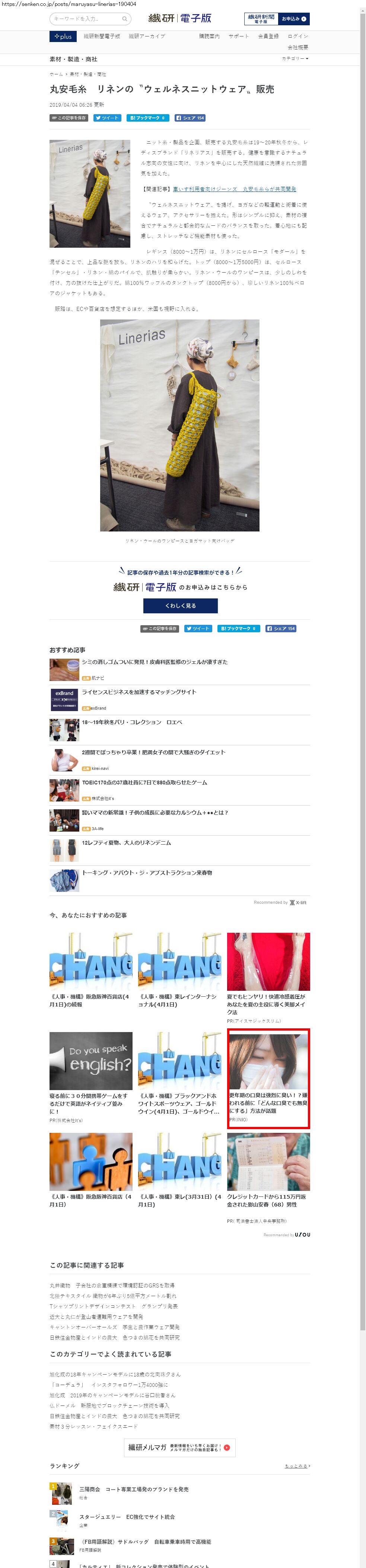Image resolution: width=366 pixels, height=1568 pixels.
Task: Open the ログイン link
Action: [x=298, y=36]
